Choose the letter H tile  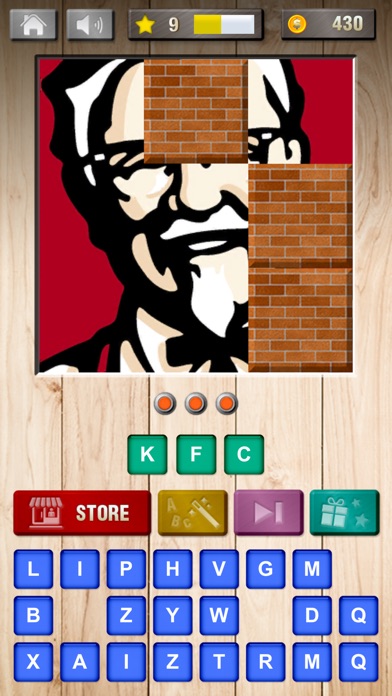(x=173, y=569)
